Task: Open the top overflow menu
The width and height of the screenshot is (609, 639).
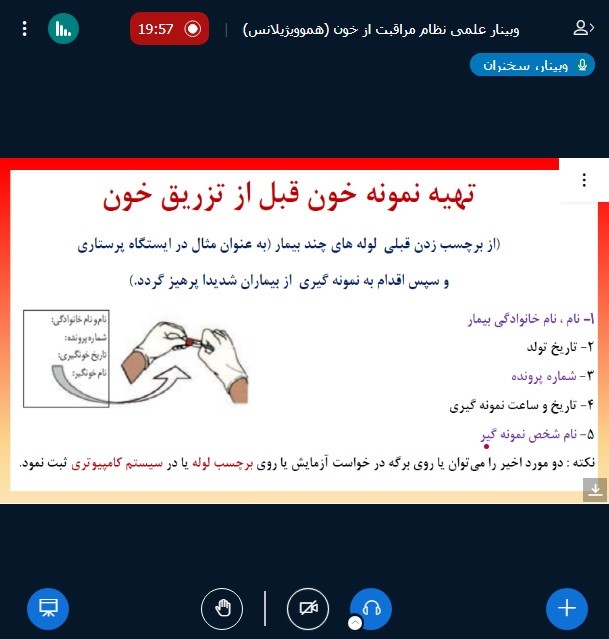Action: 24,29
